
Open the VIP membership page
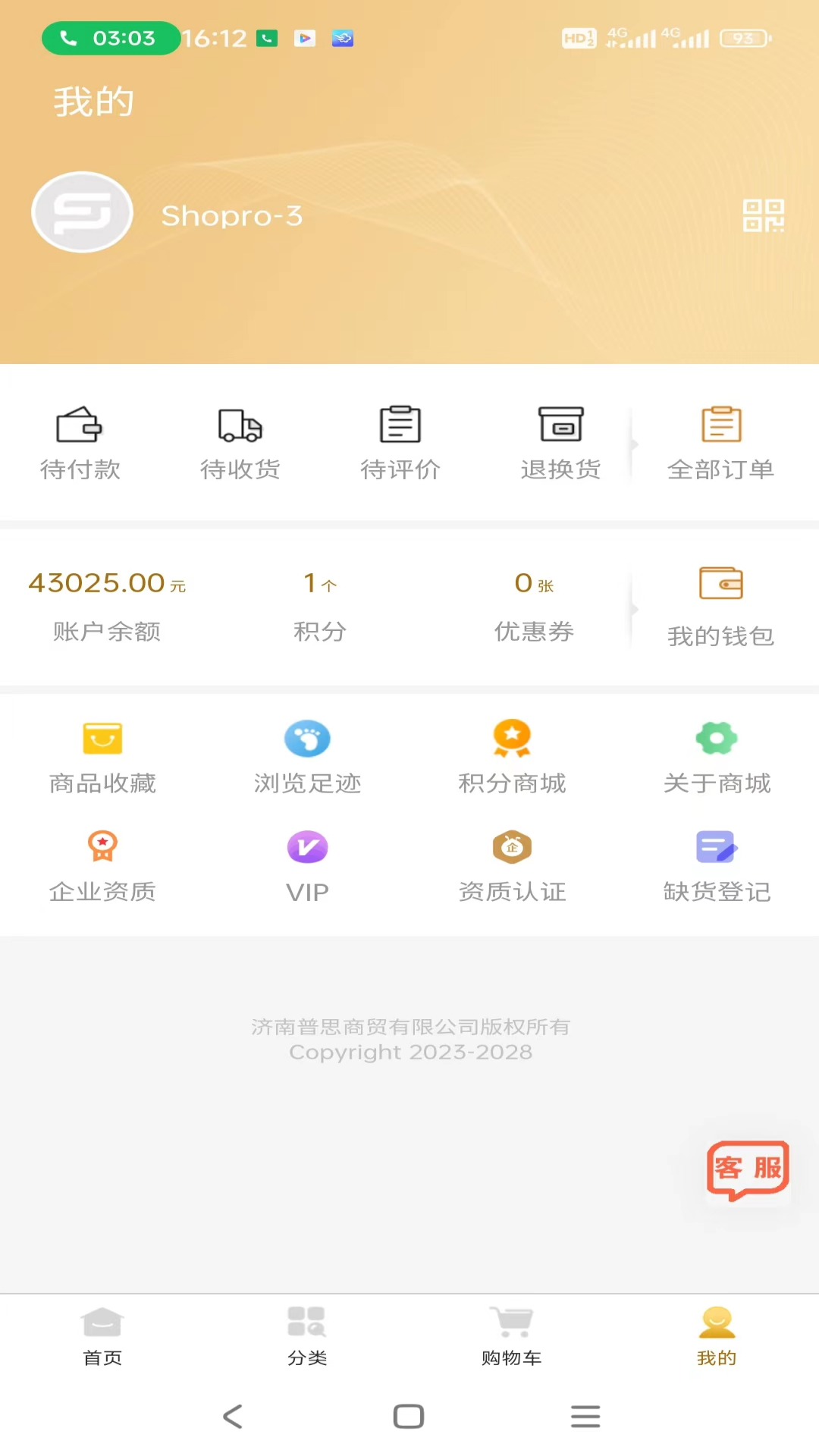point(307,865)
